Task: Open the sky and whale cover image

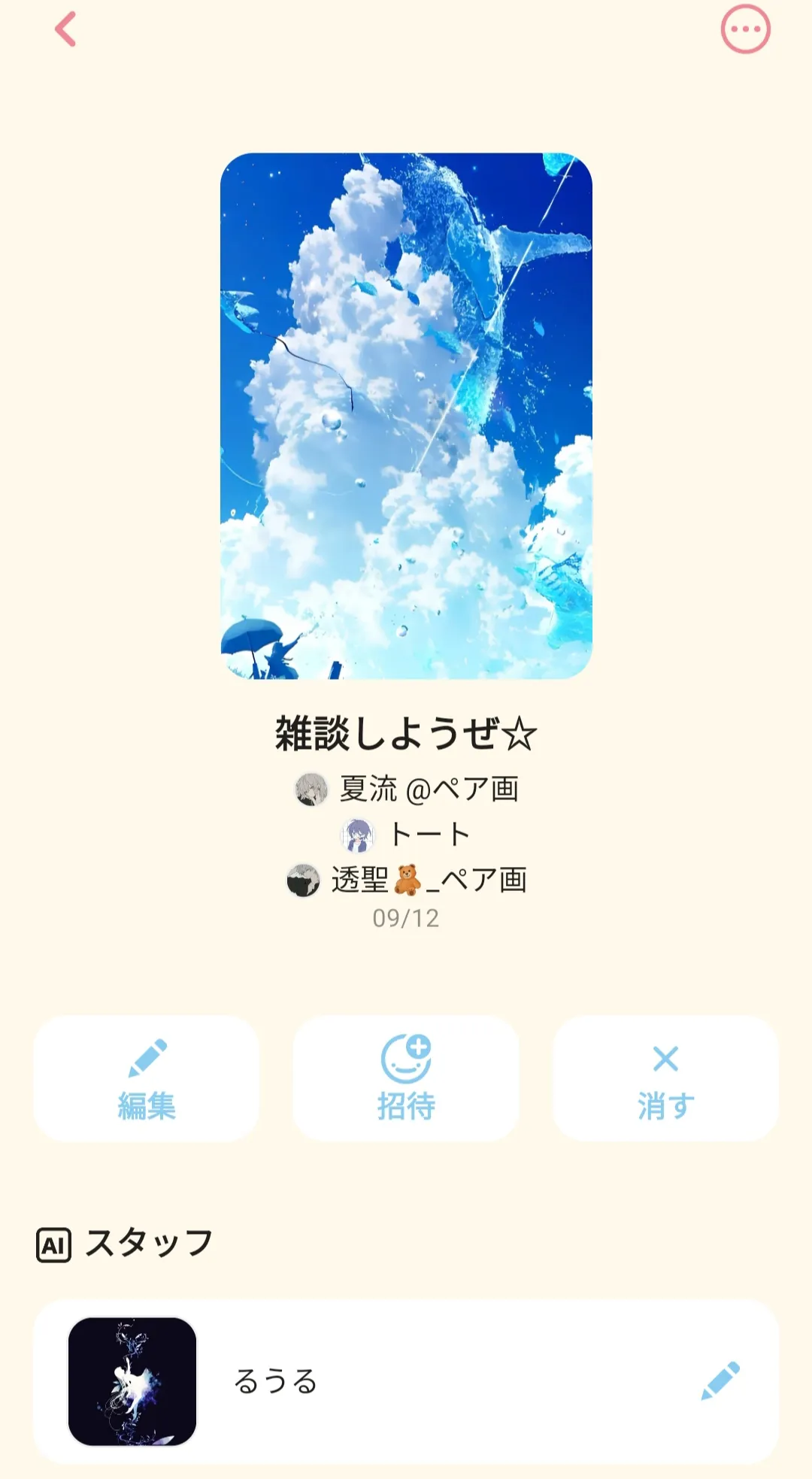Action: click(x=406, y=416)
